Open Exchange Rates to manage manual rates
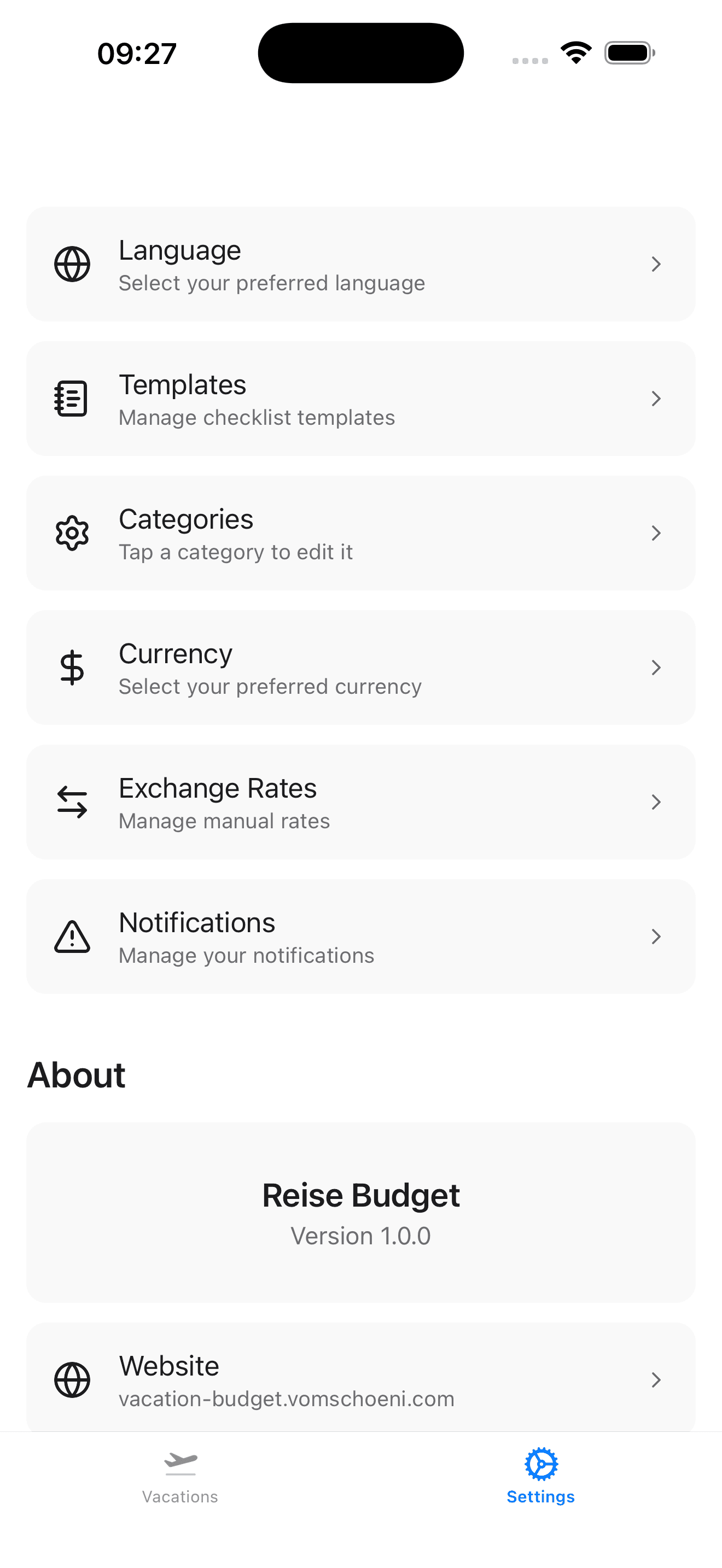Screen dimensions: 722x1568 360,802
